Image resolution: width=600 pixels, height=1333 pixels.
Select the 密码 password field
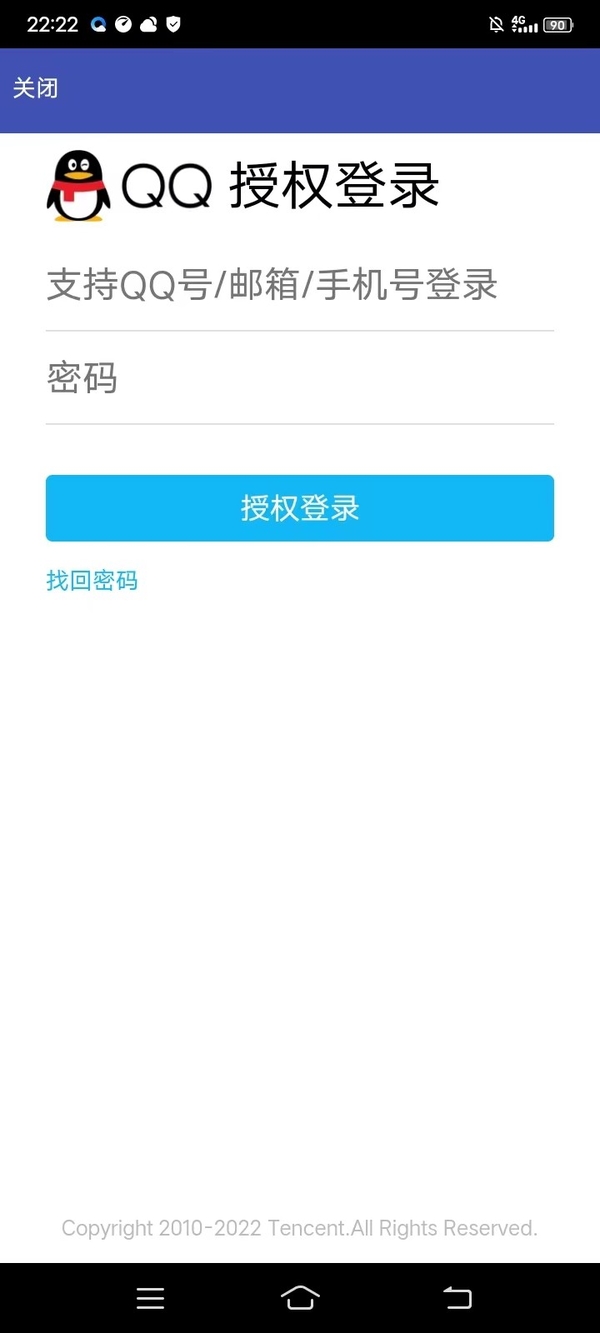[300, 378]
